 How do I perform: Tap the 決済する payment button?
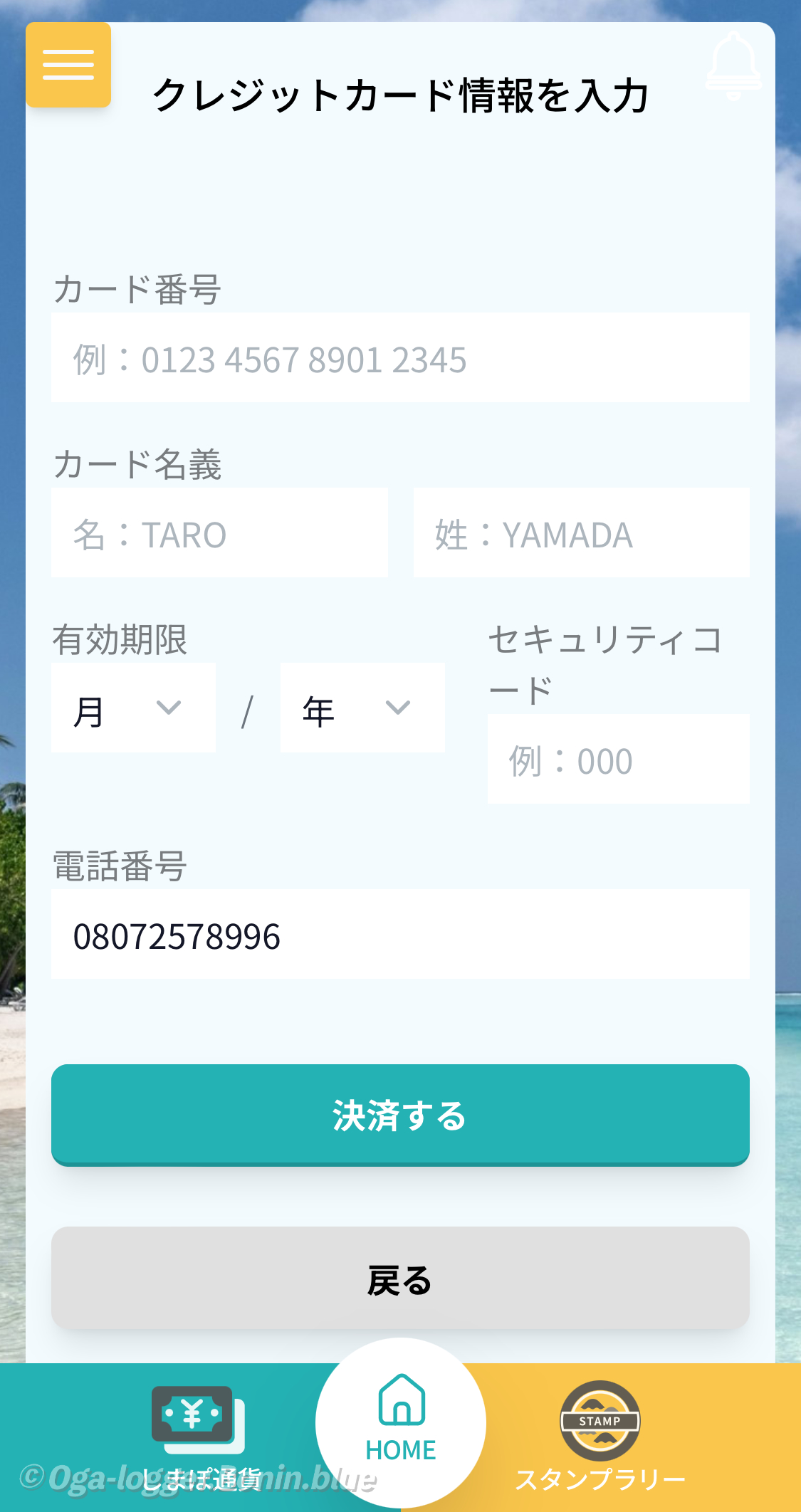pos(400,1115)
